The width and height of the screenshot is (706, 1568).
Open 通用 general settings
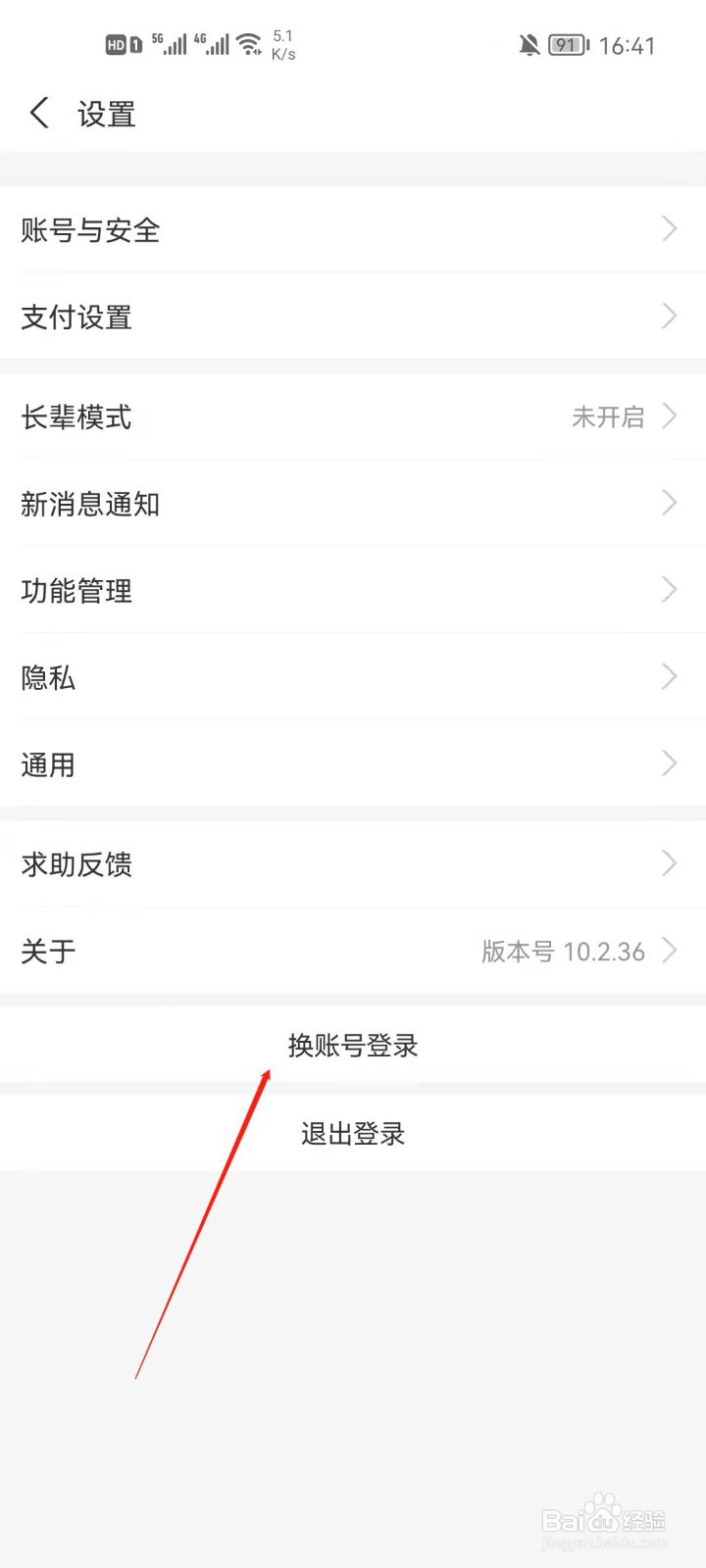point(353,763)
